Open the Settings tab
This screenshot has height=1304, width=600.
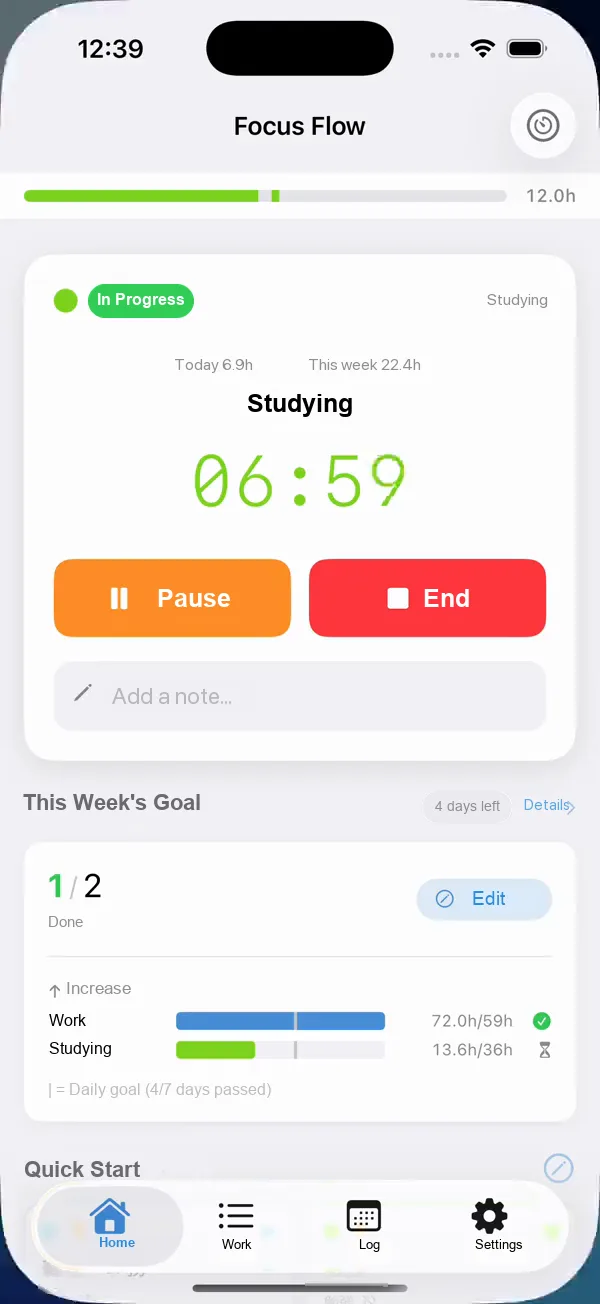click(x=497, y=1227)
